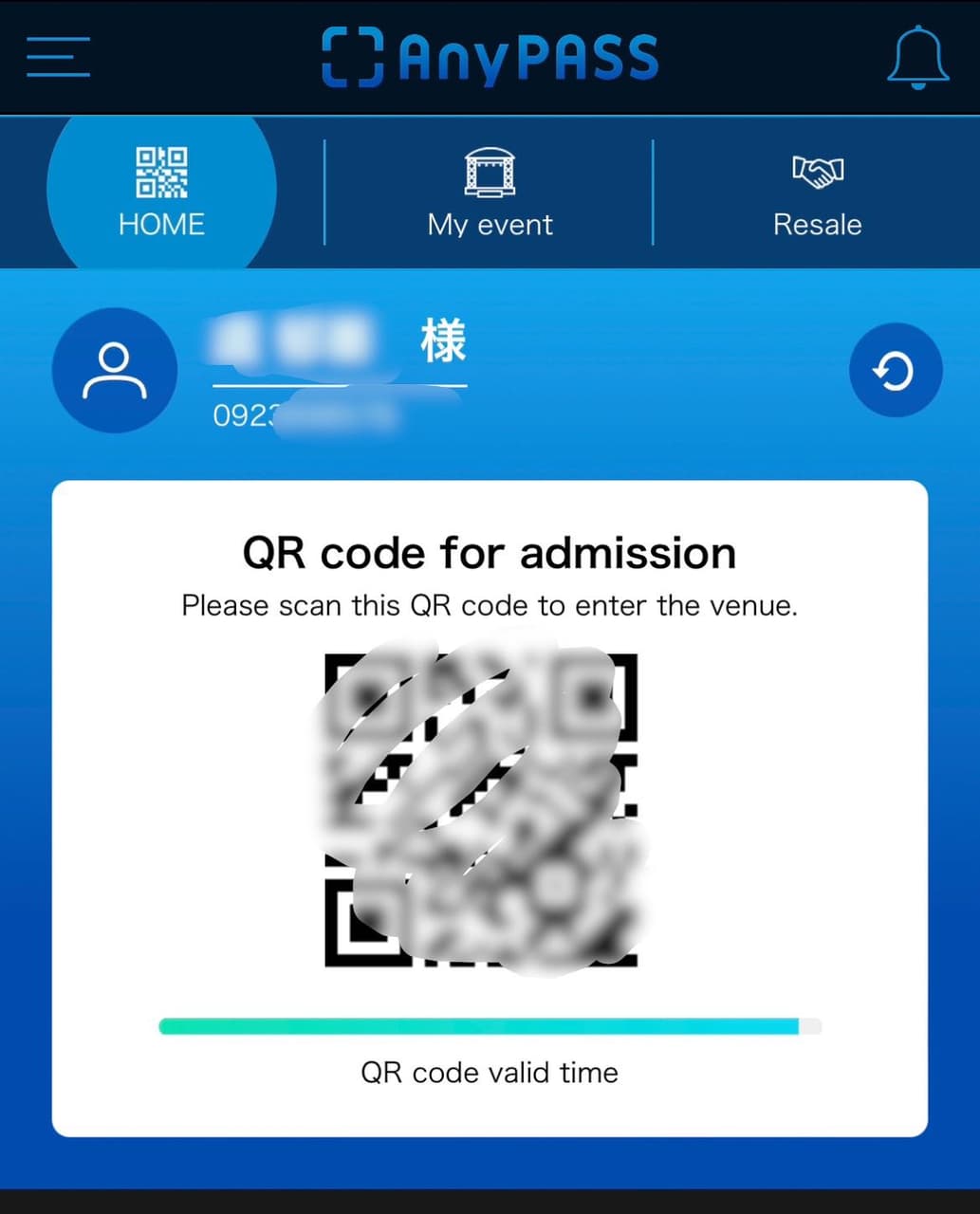Switch to the Resale tab

817,224
